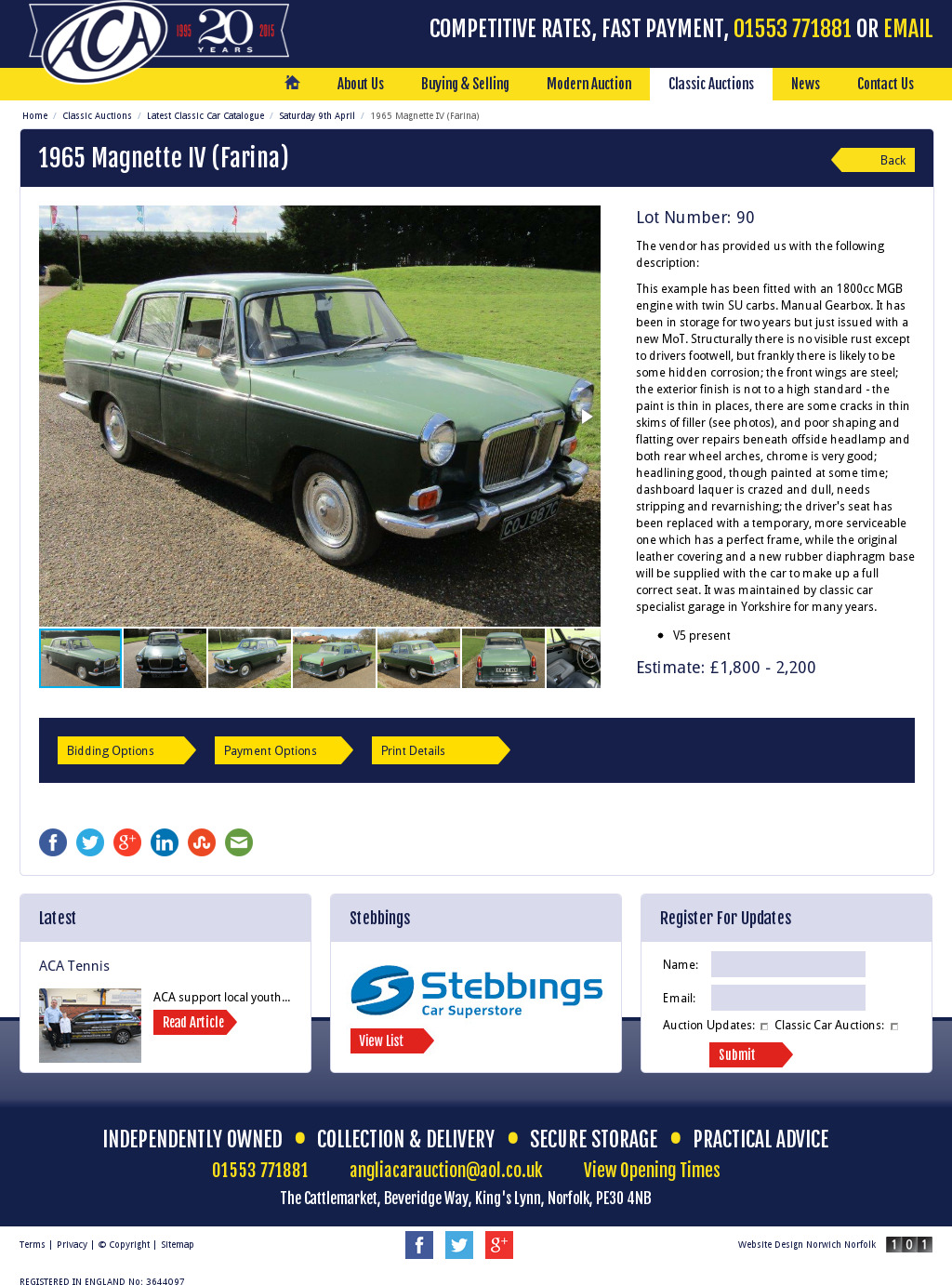Focus the Email input field
This screenshot has height=1285, width=952.
click(x=787, y=998)
